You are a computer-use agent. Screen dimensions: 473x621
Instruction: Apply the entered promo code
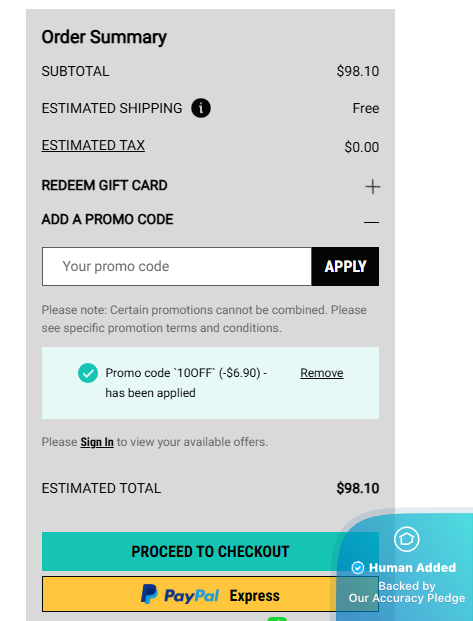pos(345,267)
